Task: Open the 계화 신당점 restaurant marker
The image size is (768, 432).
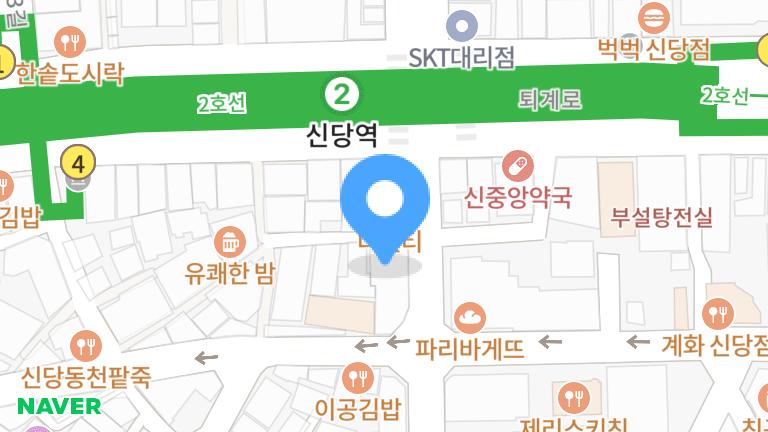Action: point(718,315)
